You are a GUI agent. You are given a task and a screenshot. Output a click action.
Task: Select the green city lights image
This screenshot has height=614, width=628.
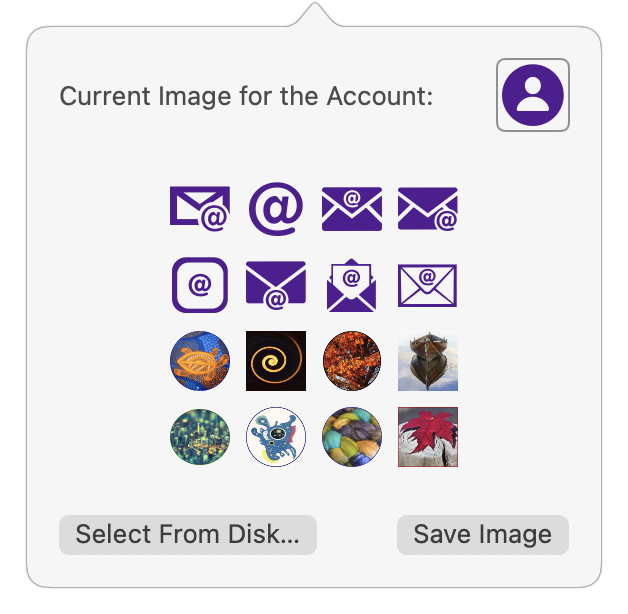[200, 437]
